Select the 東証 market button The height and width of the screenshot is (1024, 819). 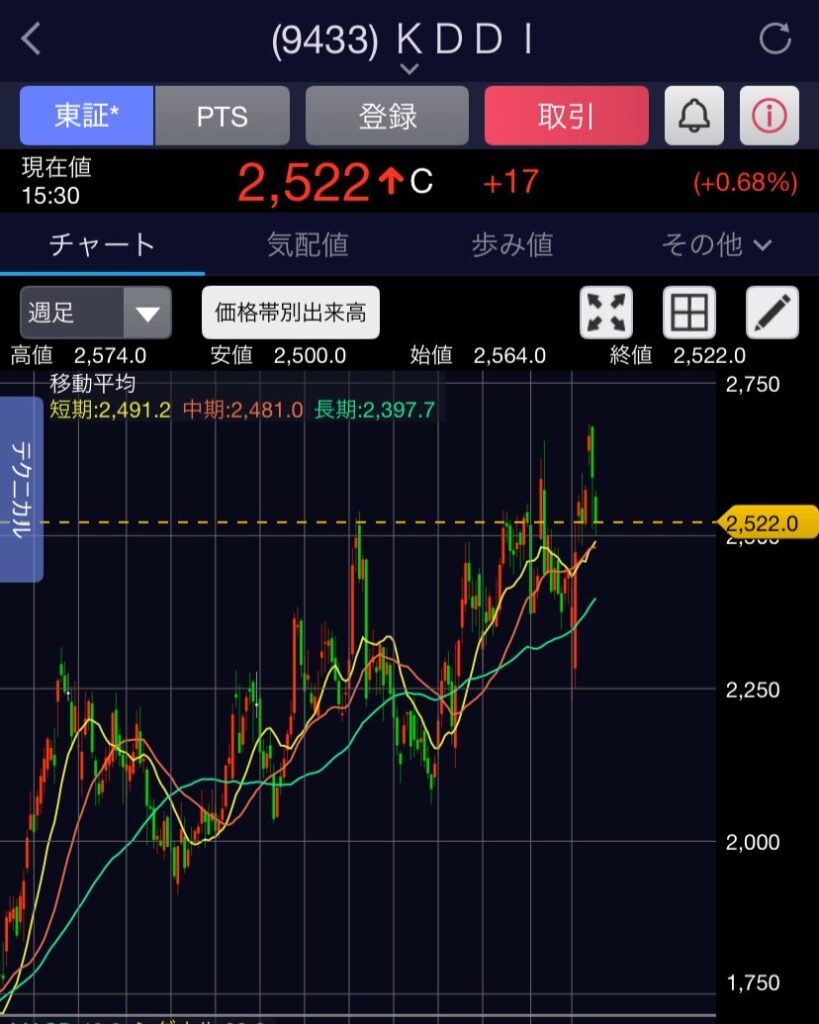point(87,116)
